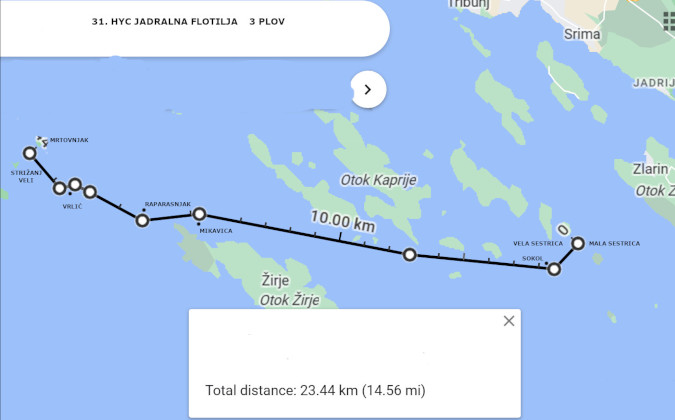Image resolution: width=675 pixels, height=420 pixels.
Task: Tap the route point near Mikavica
Action: pyautogui.click(x=199, y=214)
